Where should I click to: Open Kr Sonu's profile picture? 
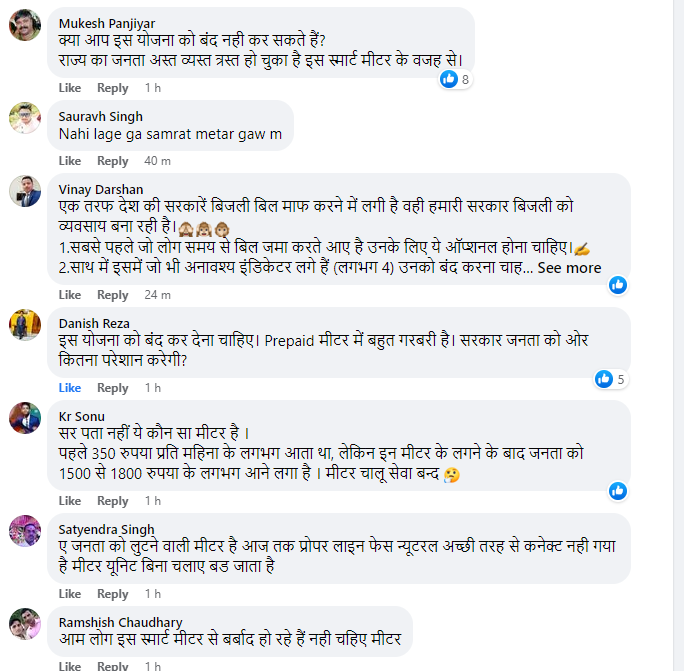(25, 417)
